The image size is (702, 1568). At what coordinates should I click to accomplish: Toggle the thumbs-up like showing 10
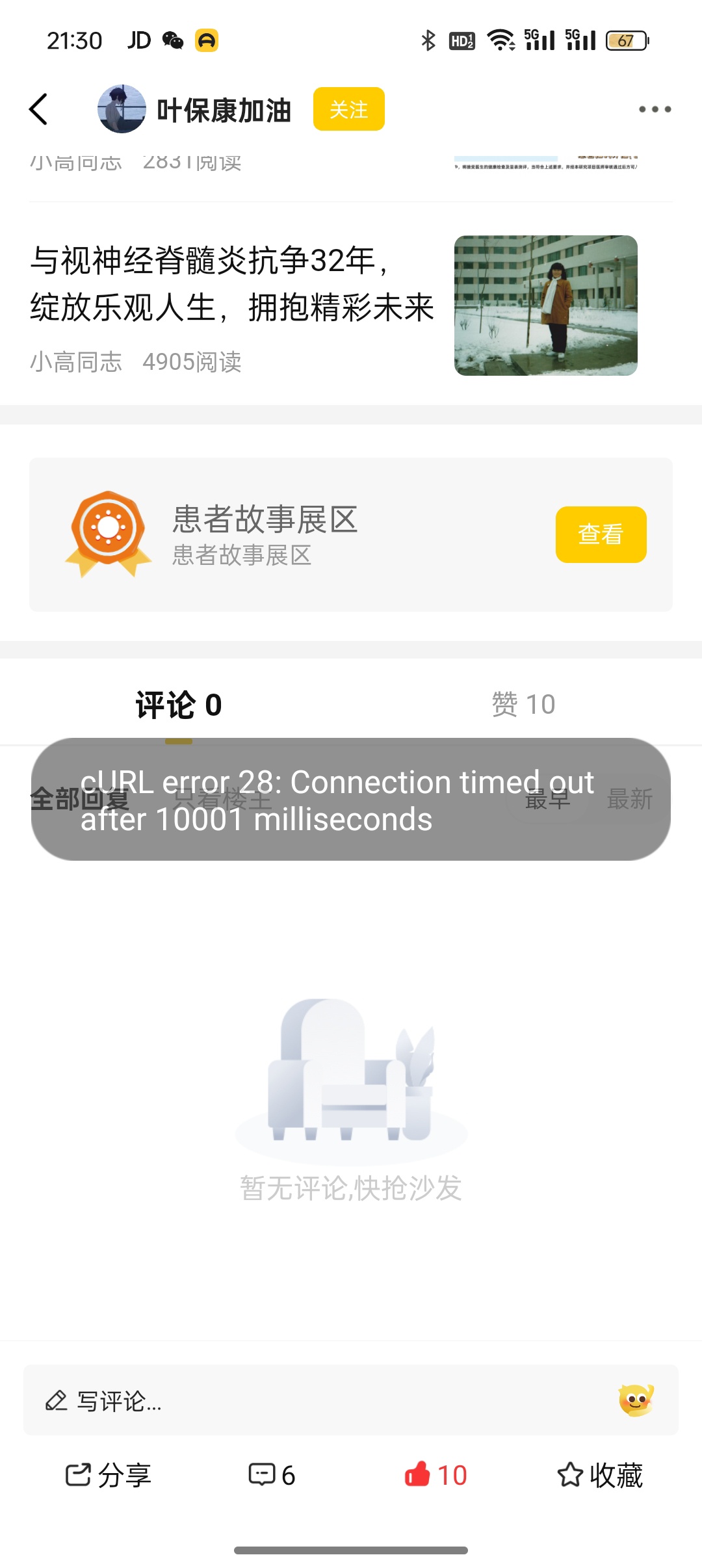pos(435,1475)
